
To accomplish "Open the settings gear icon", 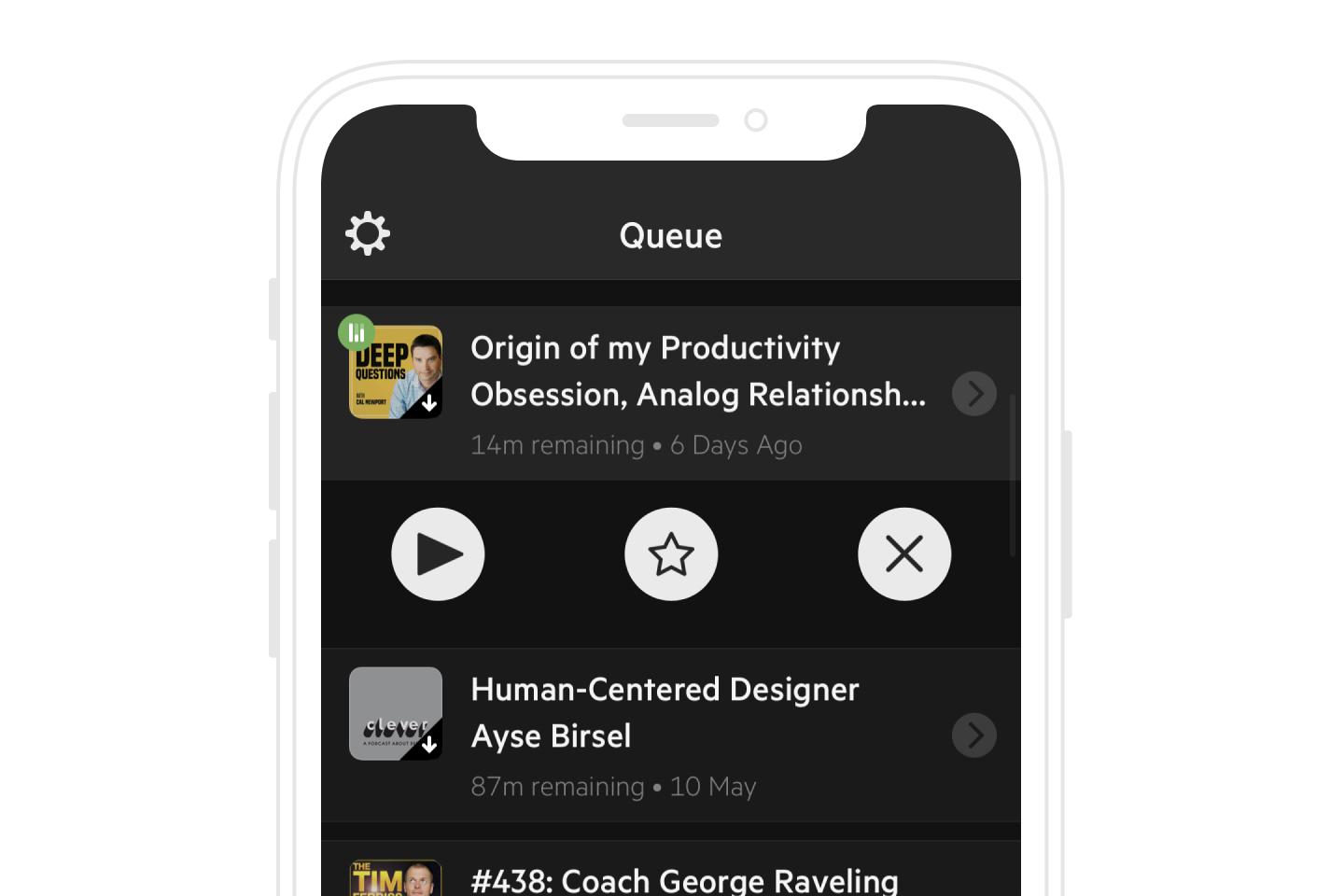I will click(368, 233).
